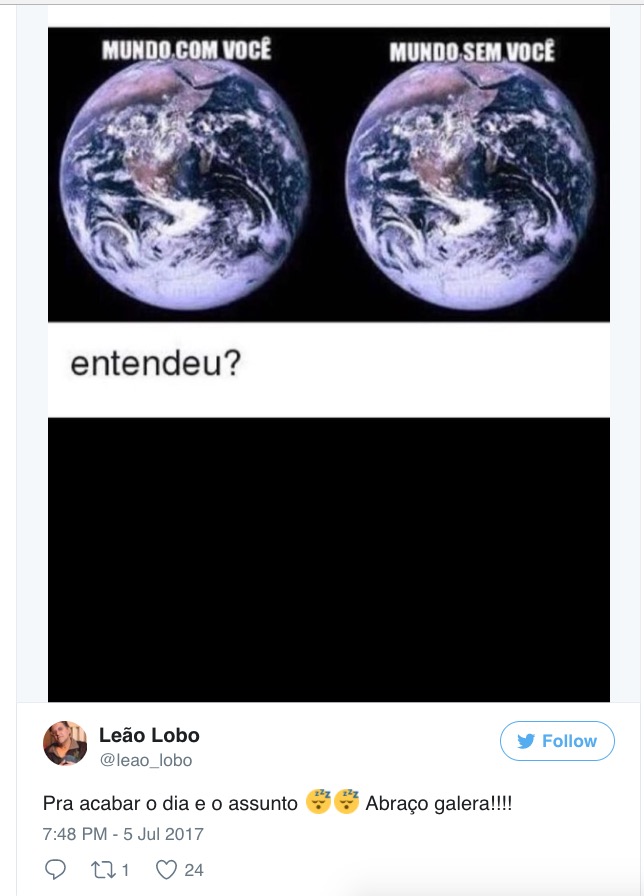Like Leão Lobo's tweet
This screenshot has width=644, height=896.
point(167,870)
